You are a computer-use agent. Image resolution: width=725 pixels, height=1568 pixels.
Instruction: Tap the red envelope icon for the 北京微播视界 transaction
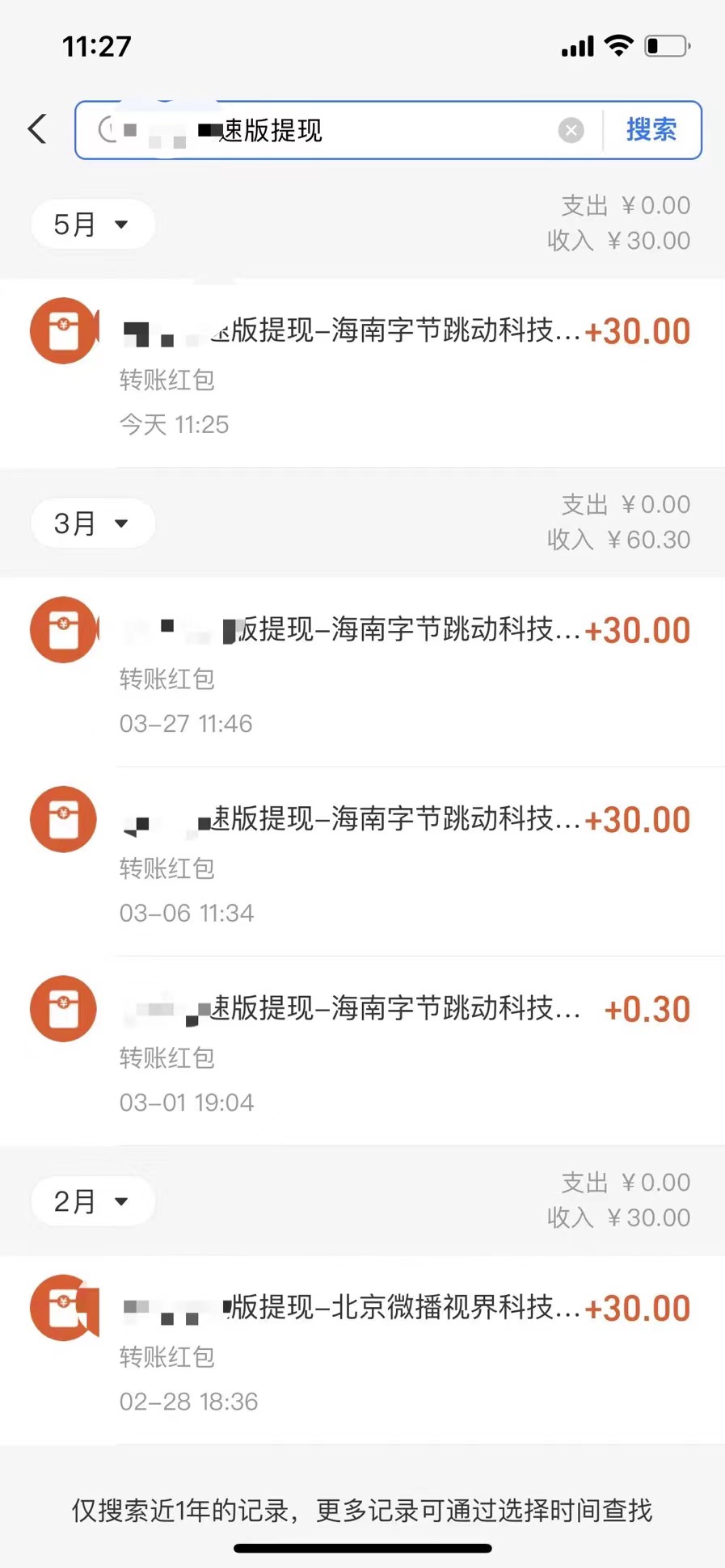pyautogui.click(x=63, y=1309)
